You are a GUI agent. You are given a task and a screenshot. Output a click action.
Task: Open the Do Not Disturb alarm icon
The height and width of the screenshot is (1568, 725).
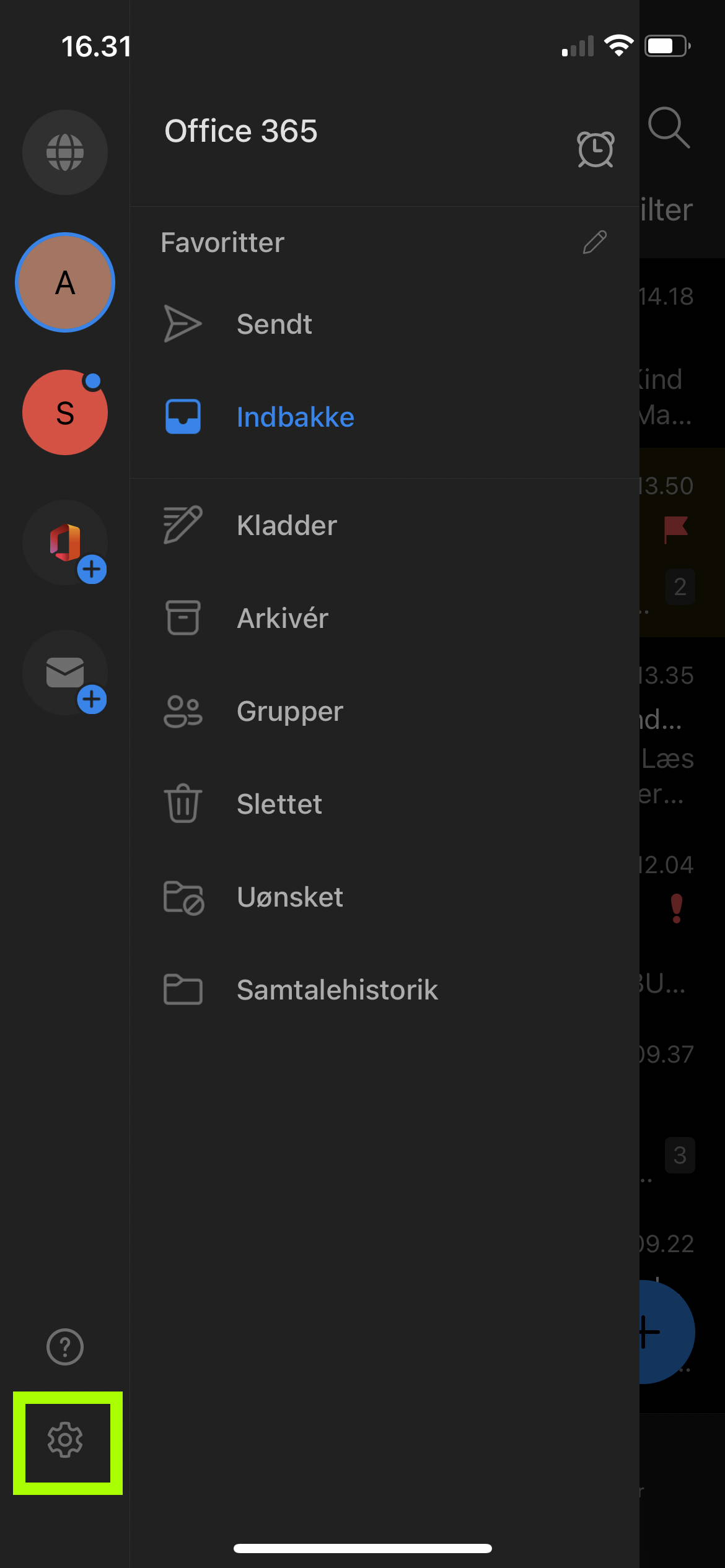click(595, 149)
